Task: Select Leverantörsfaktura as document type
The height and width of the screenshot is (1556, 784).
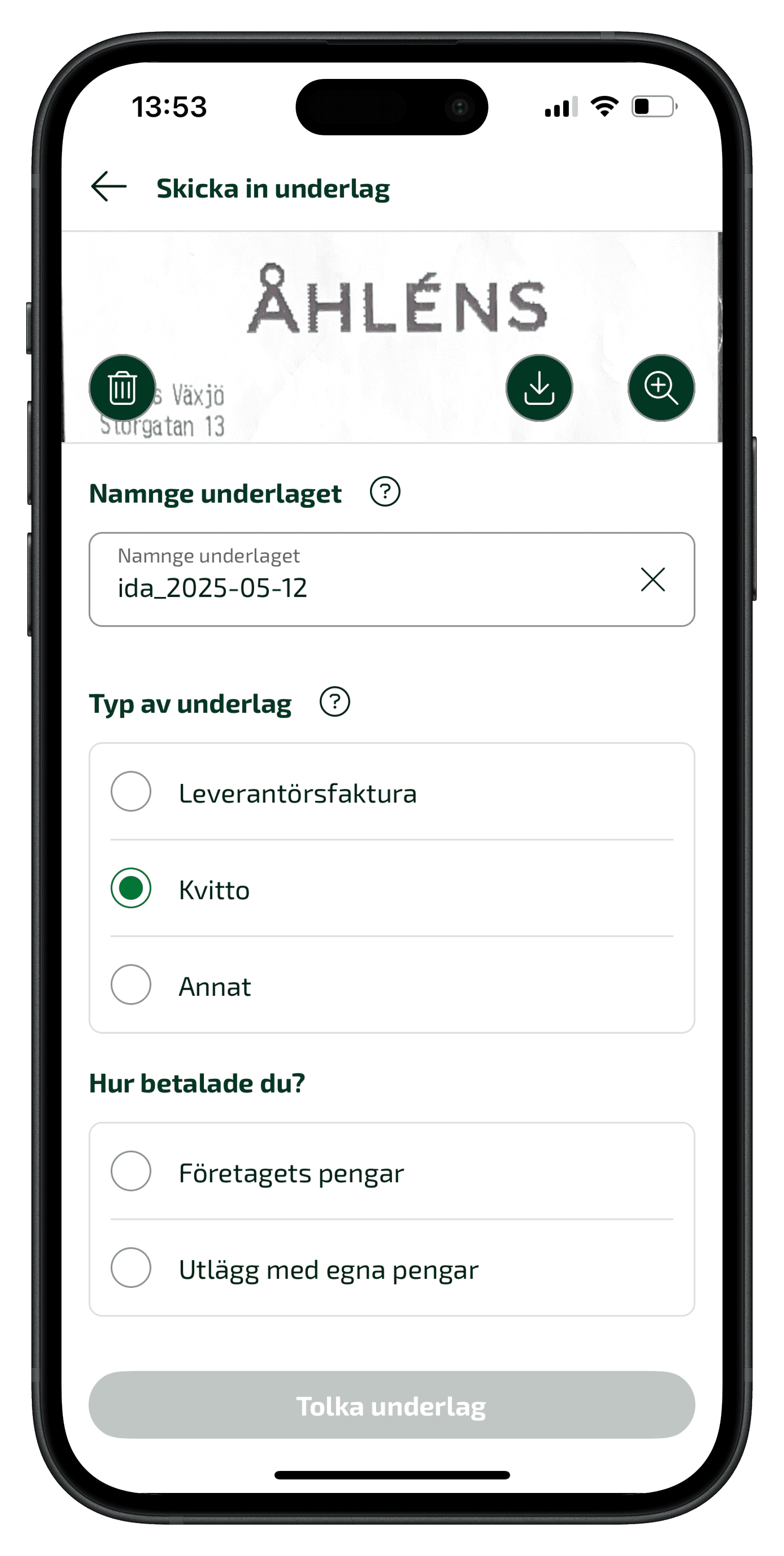Action: (131, 791)
